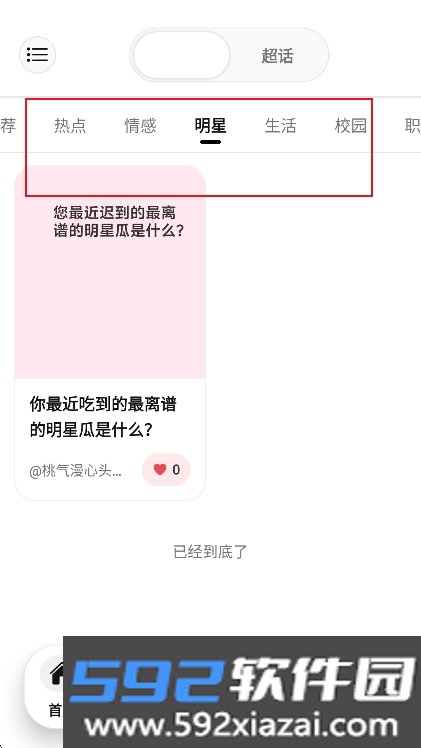
Task: Select the blank left segment of the toggle
Action: (x=181, y=55)
